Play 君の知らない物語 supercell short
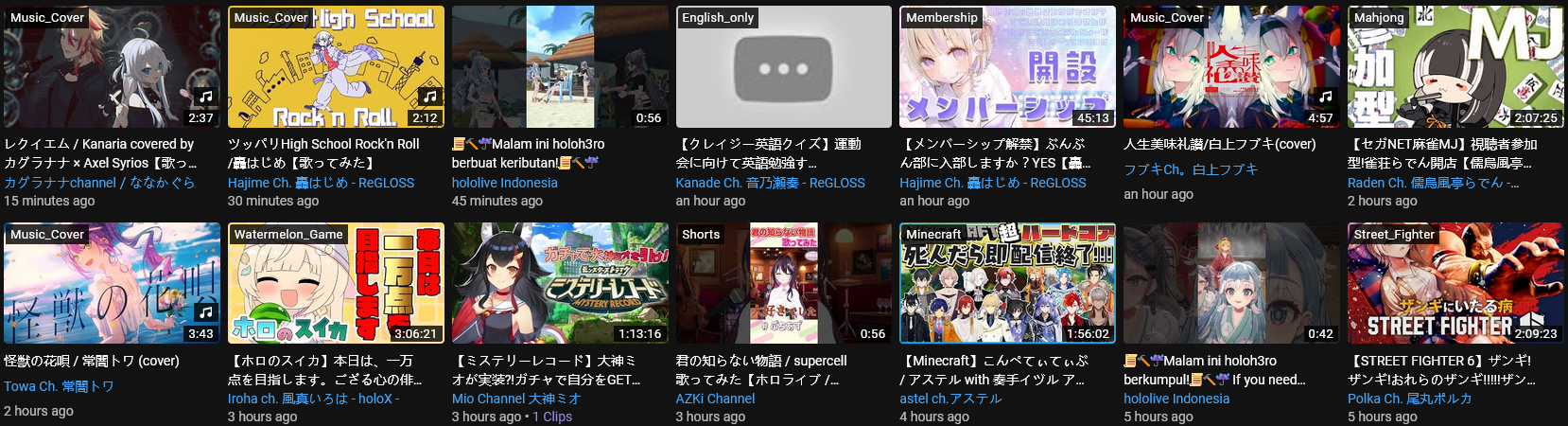The height and width of the screenshot is (426, 1568). click(784, 284)
